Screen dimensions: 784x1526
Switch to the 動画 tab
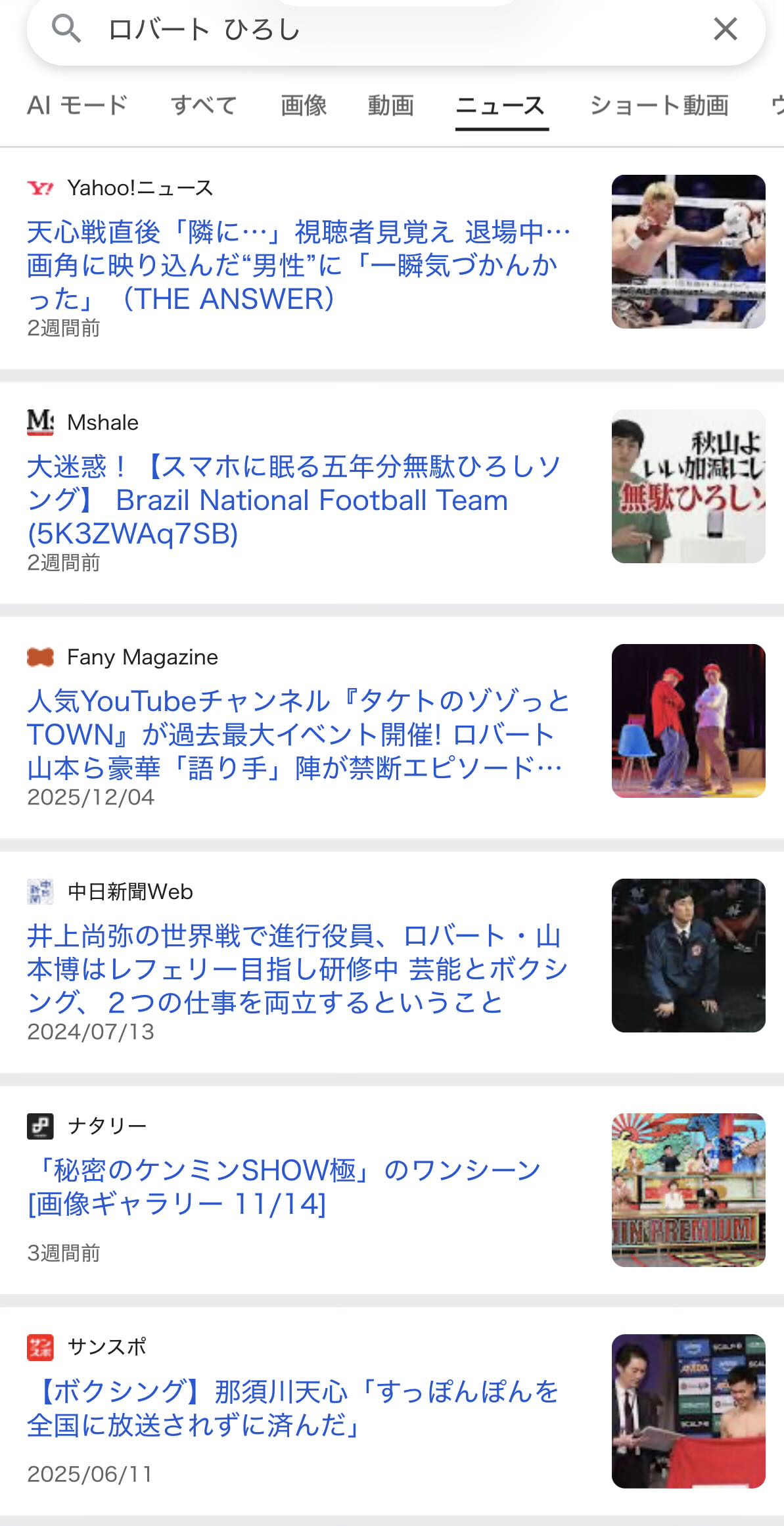pos(390,105)
